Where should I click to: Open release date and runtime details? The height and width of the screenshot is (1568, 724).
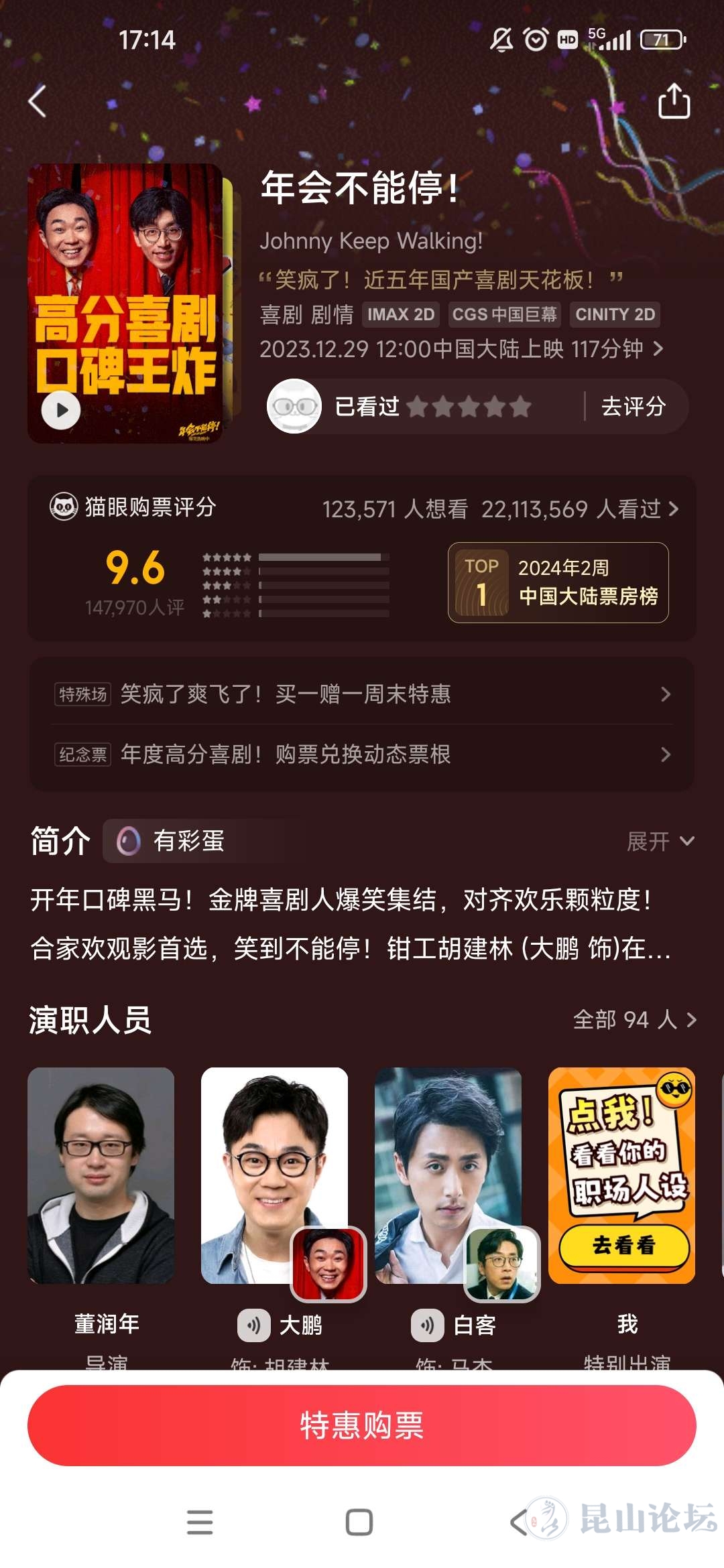461,349
